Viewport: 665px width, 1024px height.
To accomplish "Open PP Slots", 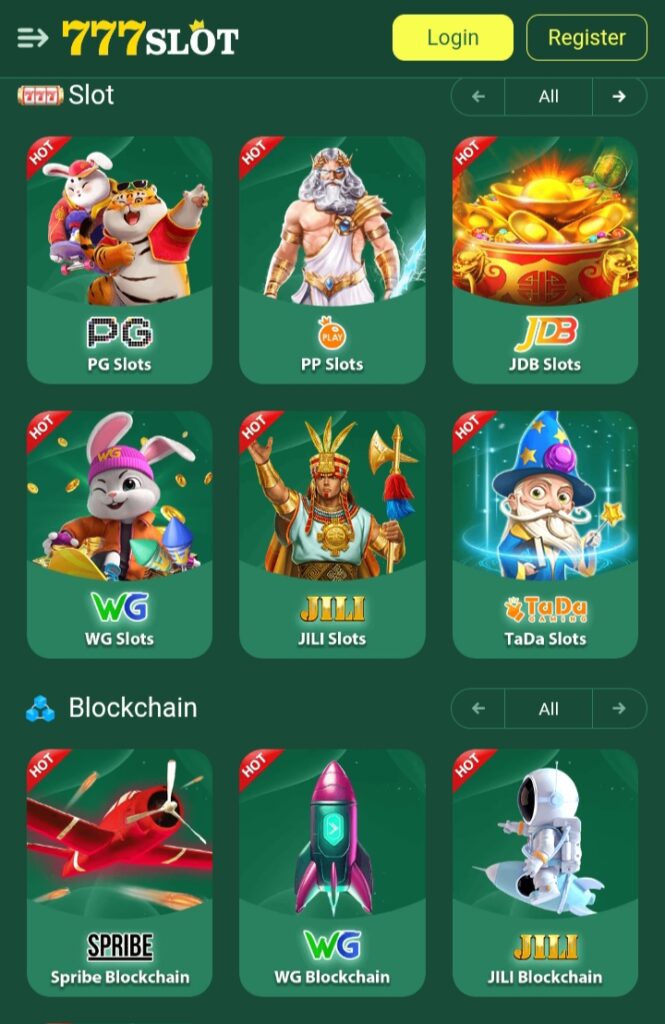I will point(332,260).
